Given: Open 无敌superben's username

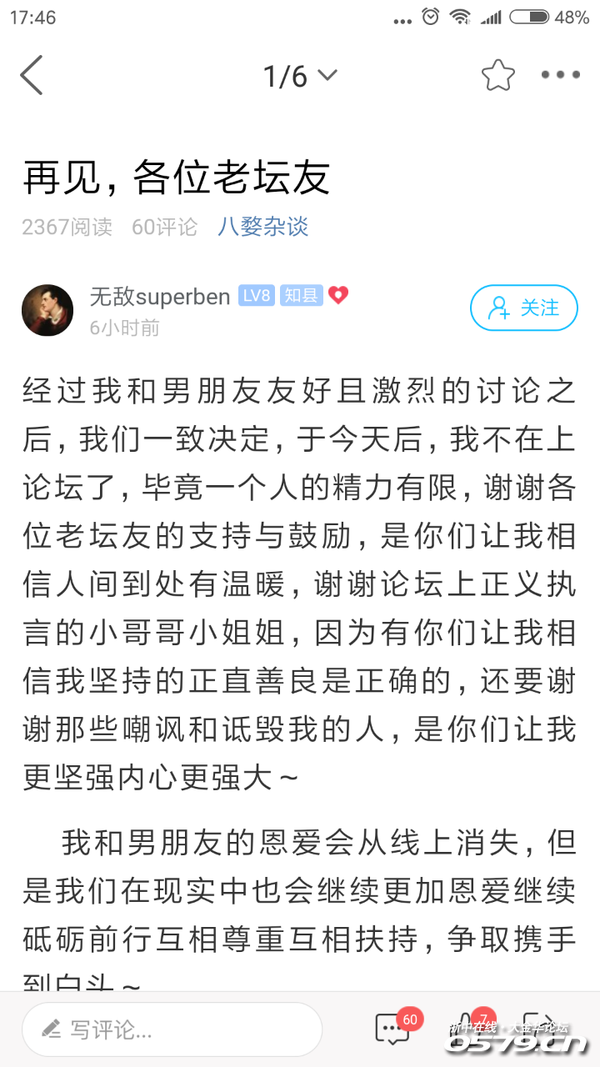Looking at the screenshot, I should pyautogui.click(x=159, y=296).
